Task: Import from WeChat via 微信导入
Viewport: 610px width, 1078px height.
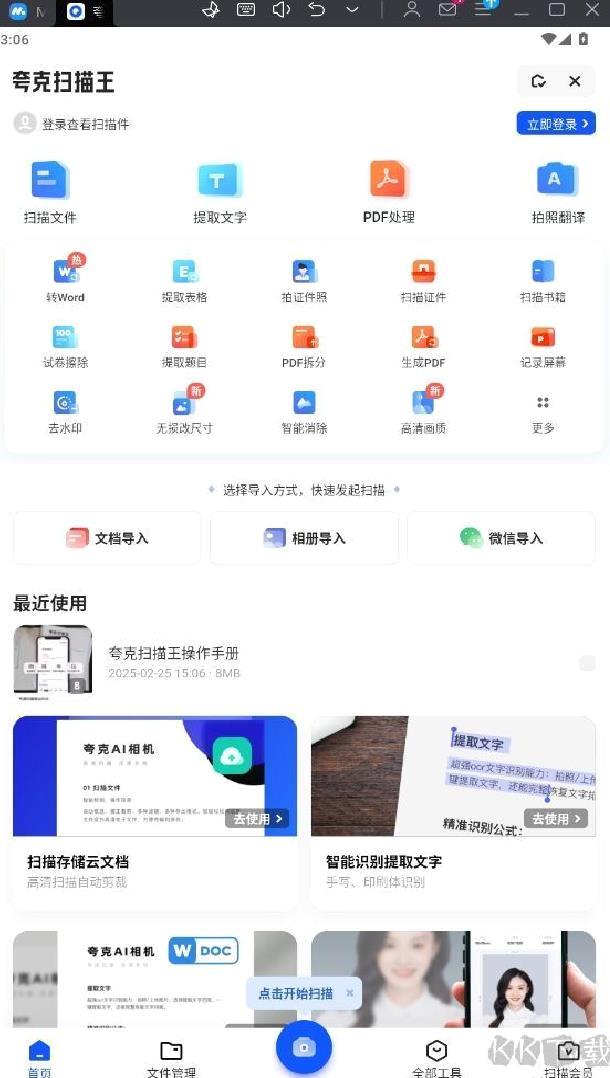Action: coord(501,538)
